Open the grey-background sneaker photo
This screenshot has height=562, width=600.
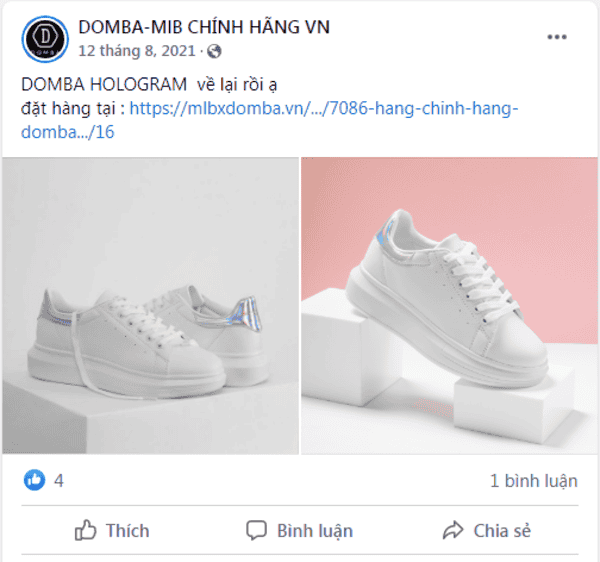(150, 305)
